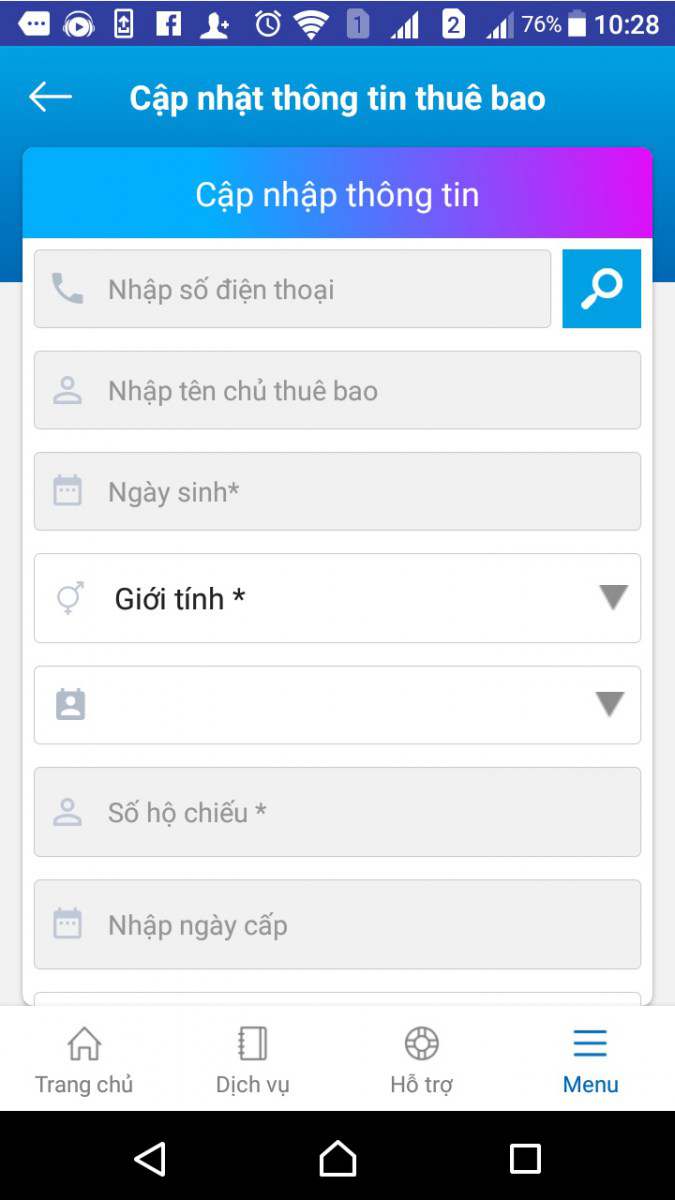Expand the 'Giới tính' dropdown
Screen dimensions: 675x1200
coord(337,598)
